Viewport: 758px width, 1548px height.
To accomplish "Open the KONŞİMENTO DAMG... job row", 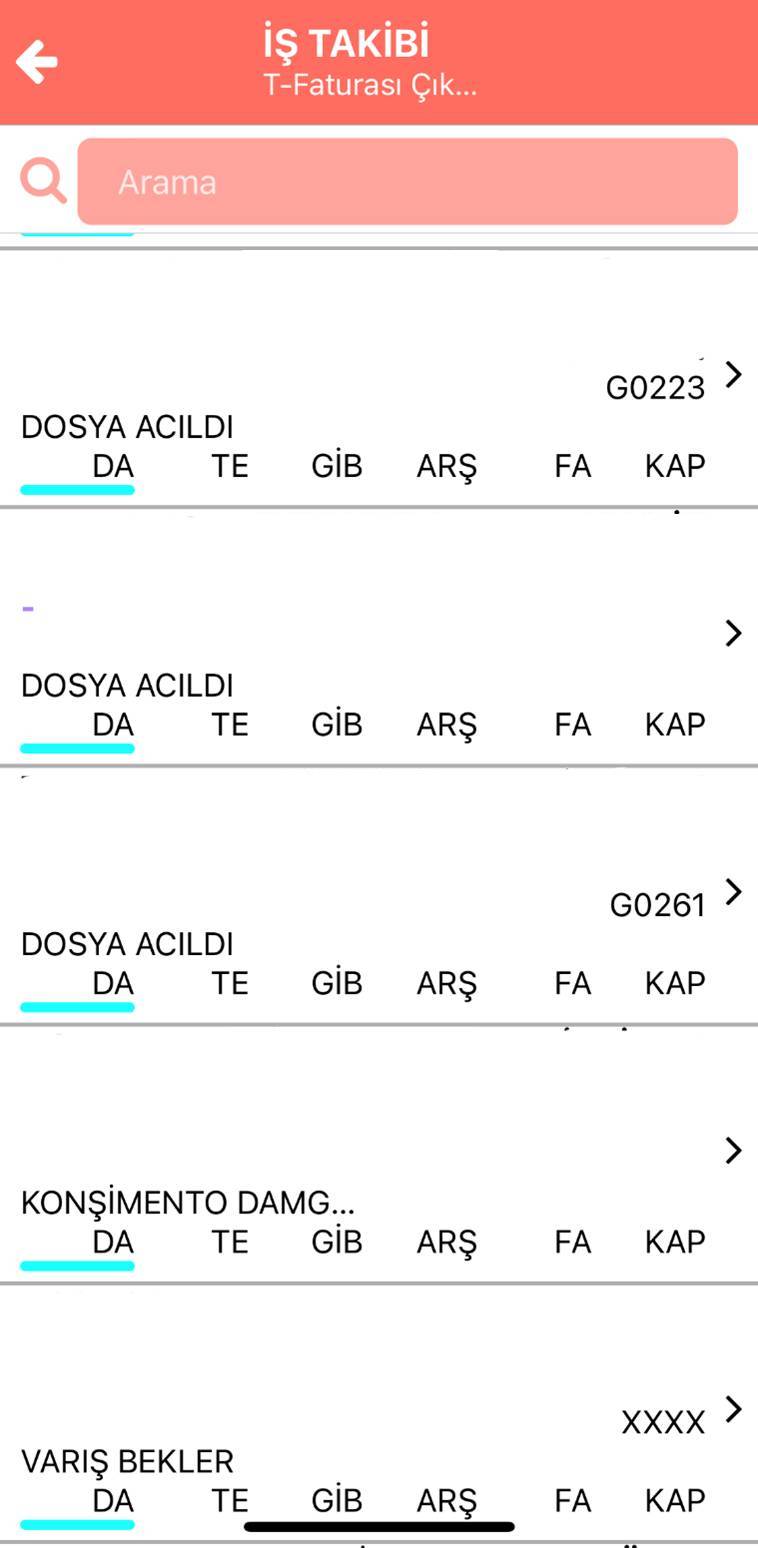I will (379, 1154).
